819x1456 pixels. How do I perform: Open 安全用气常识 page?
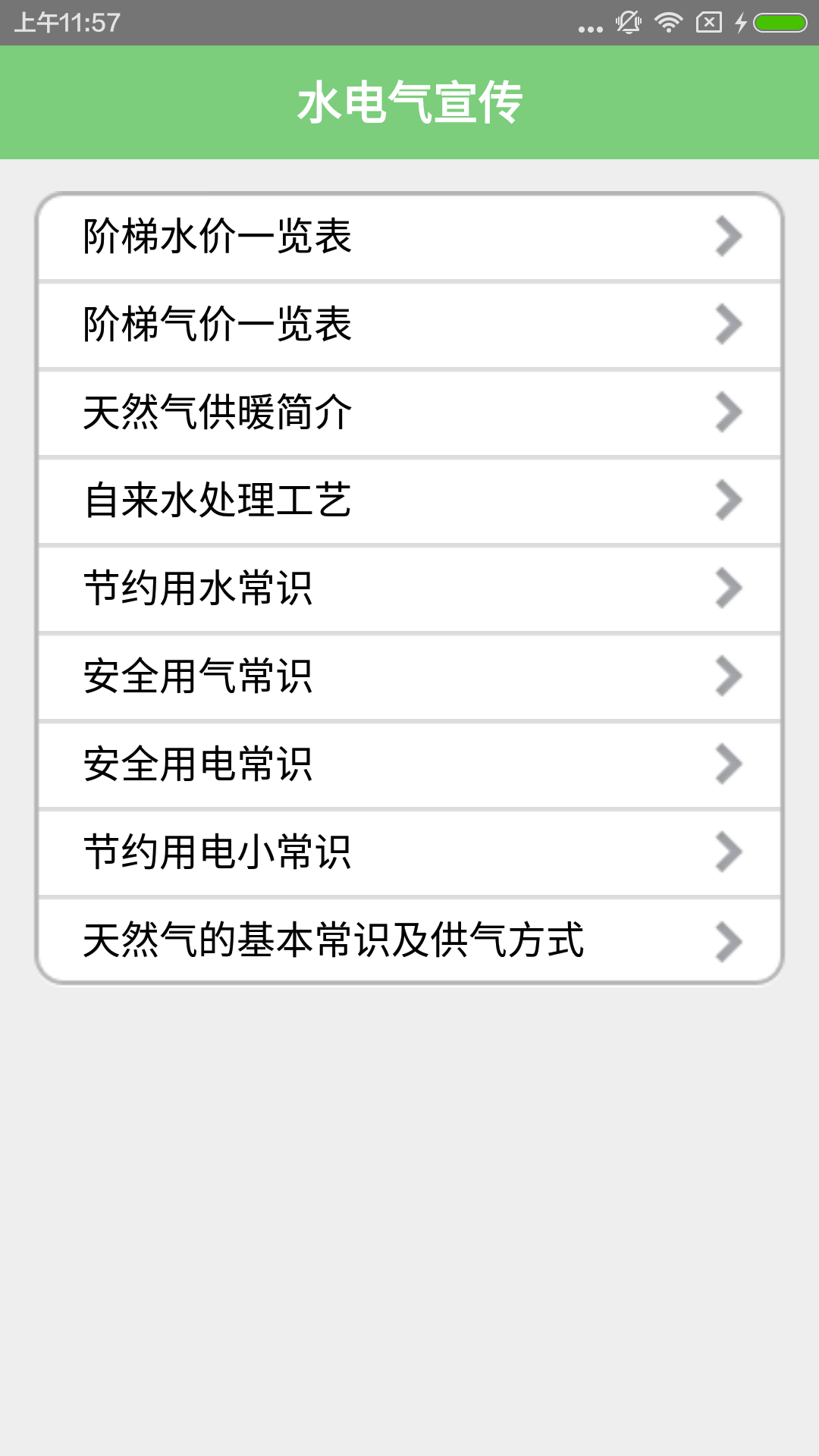pyautogui.click(x=303, y=676)
